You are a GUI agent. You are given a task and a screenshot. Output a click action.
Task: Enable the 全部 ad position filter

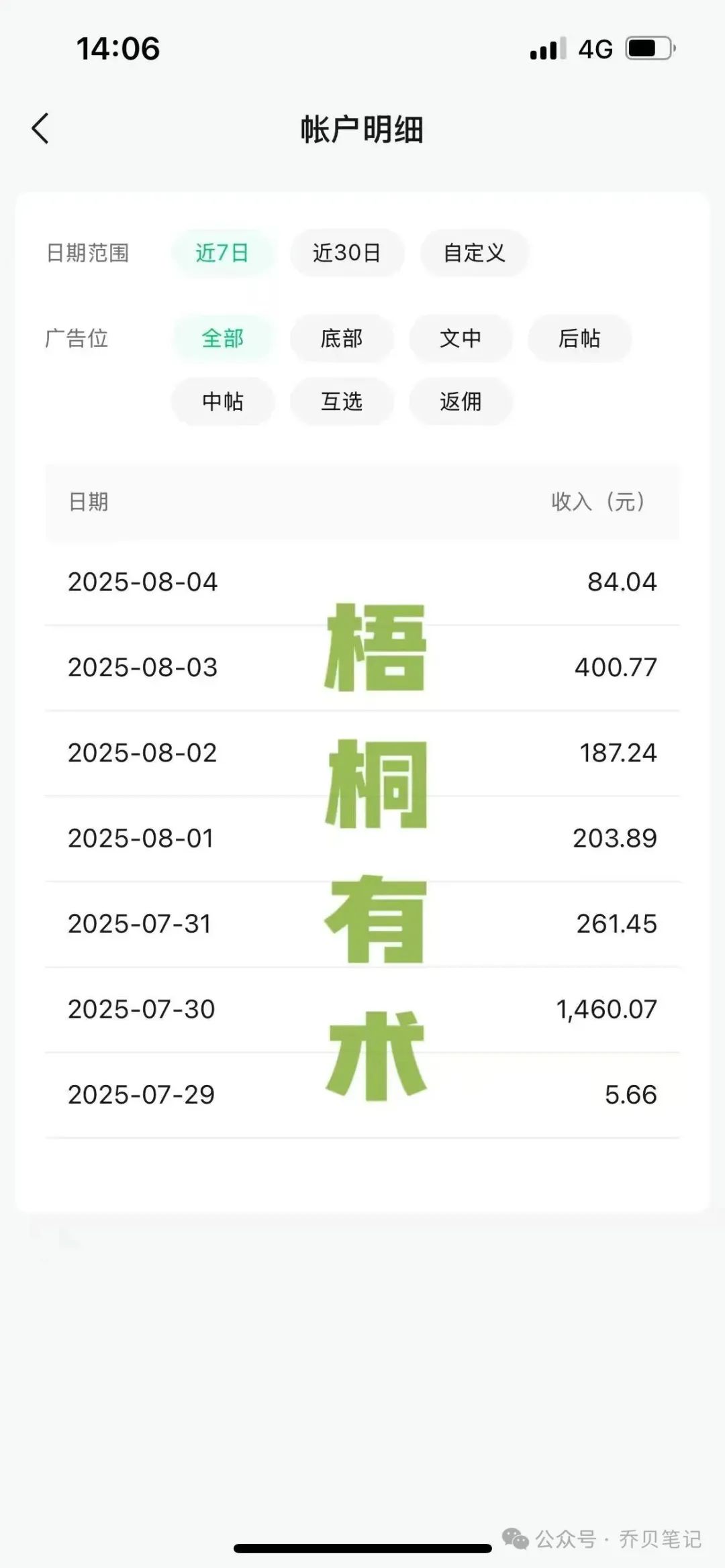[223, 339]
